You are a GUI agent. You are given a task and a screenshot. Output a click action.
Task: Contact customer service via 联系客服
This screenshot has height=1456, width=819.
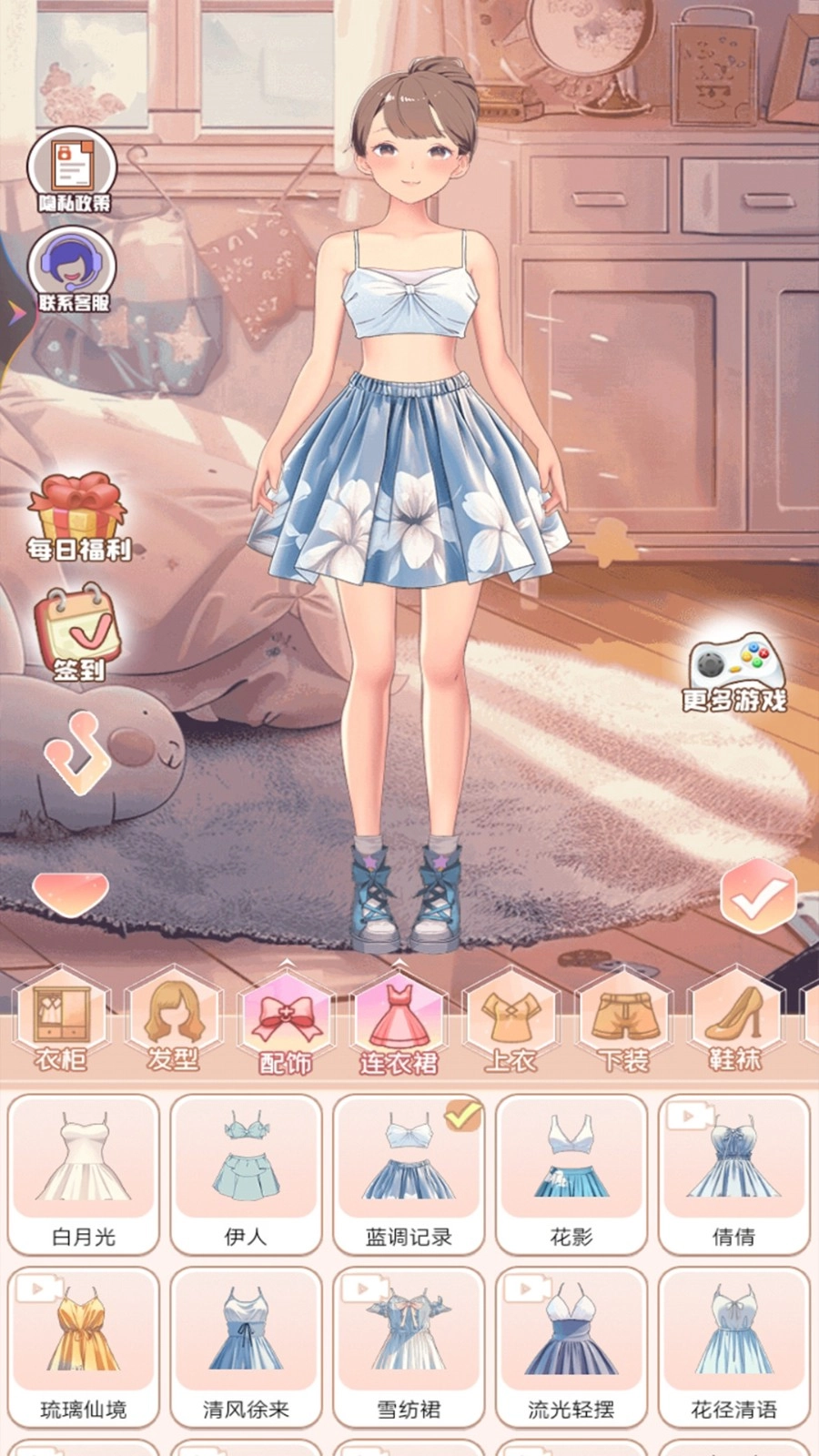coord(72,270)
